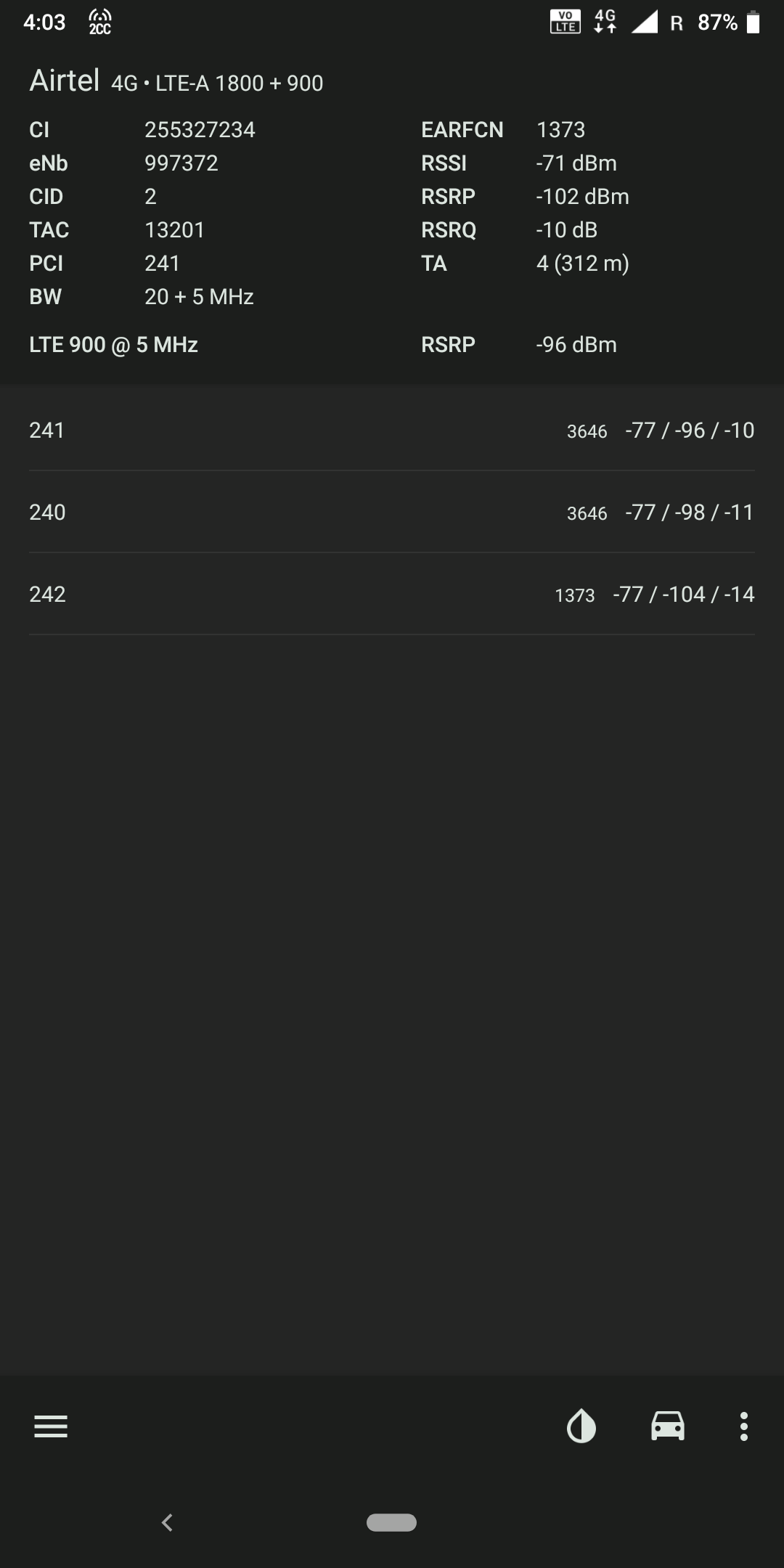Image resolution: width=784 pixels, height=1568 pixels.
Task: Enable drive mode with the car icon
Action: click(x=667, y=1426)
